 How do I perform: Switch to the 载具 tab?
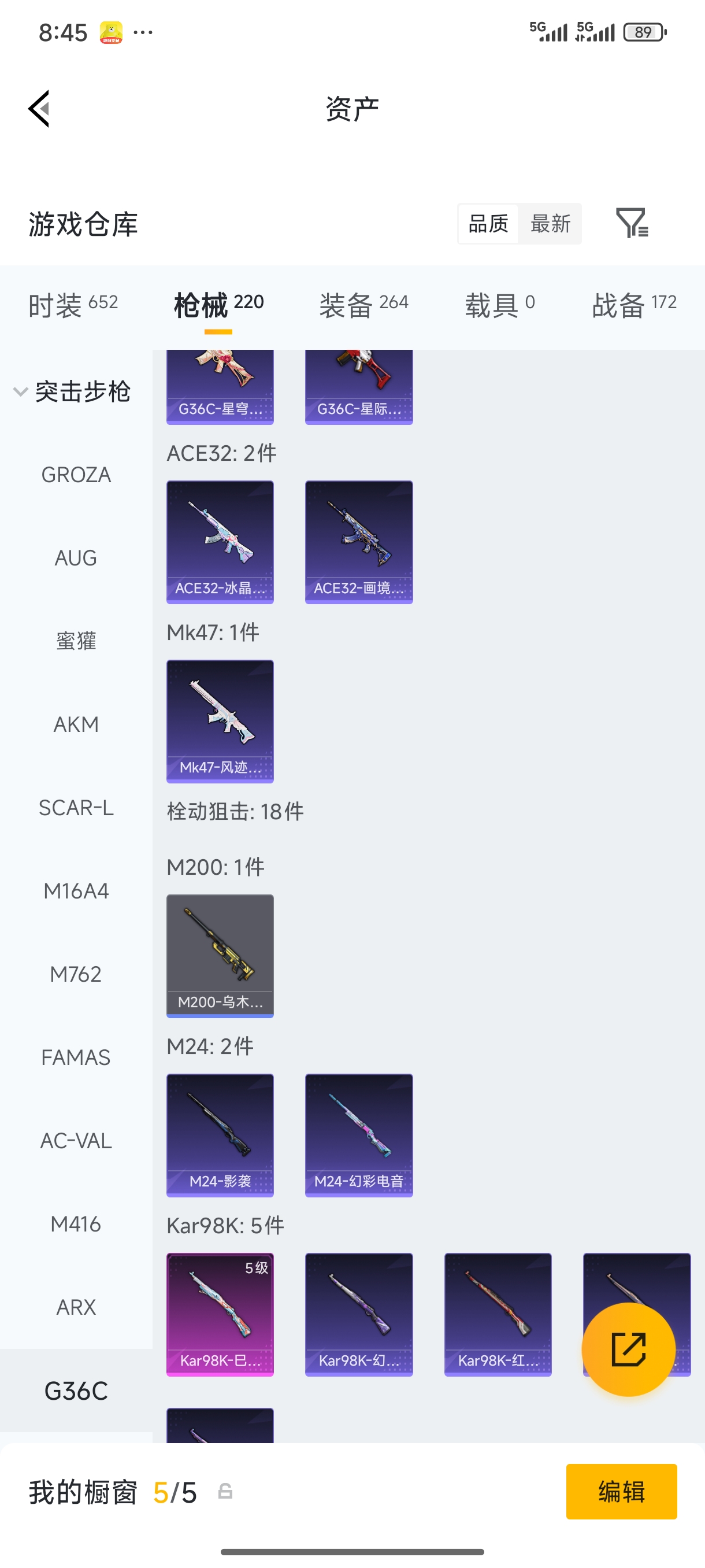coord(499,304)
